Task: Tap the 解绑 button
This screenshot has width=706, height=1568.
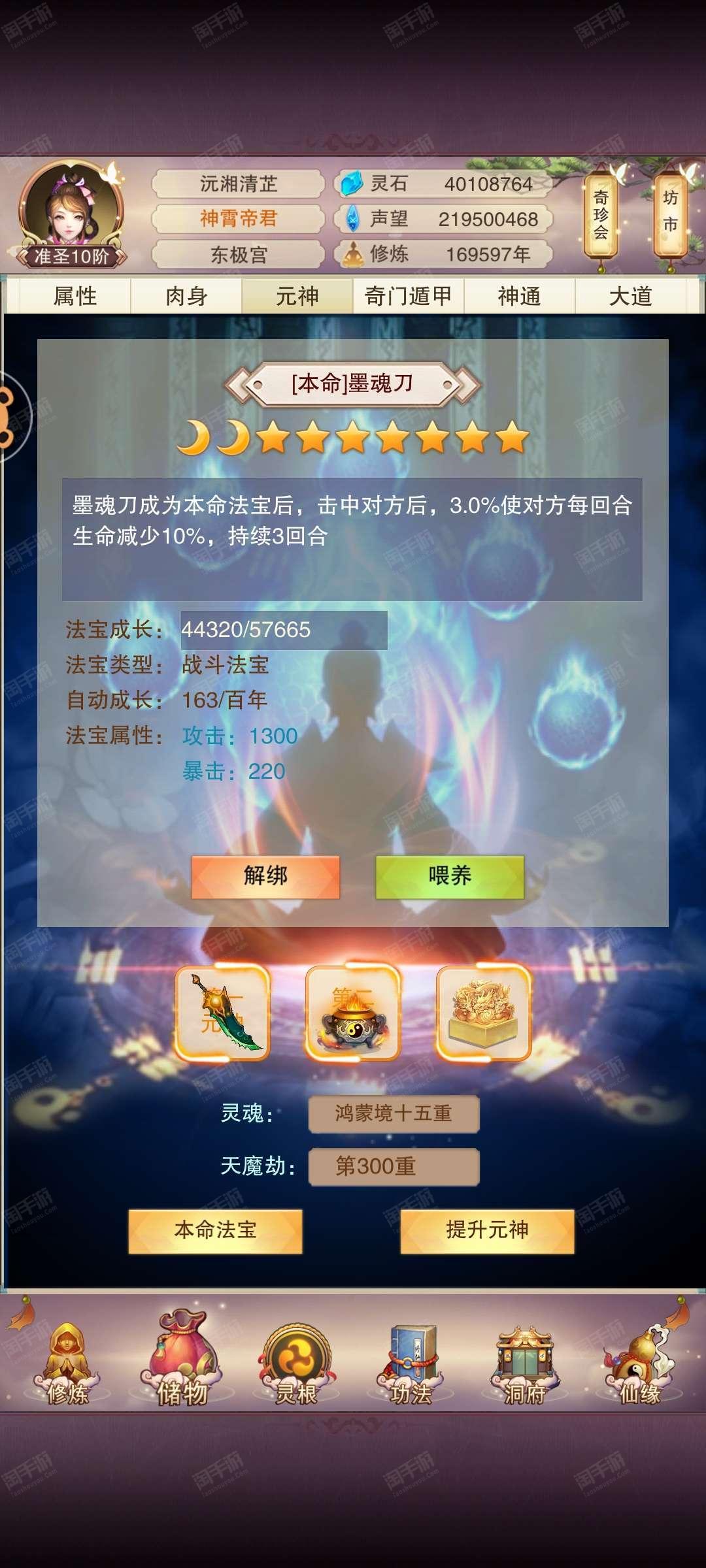Action: 265,876
